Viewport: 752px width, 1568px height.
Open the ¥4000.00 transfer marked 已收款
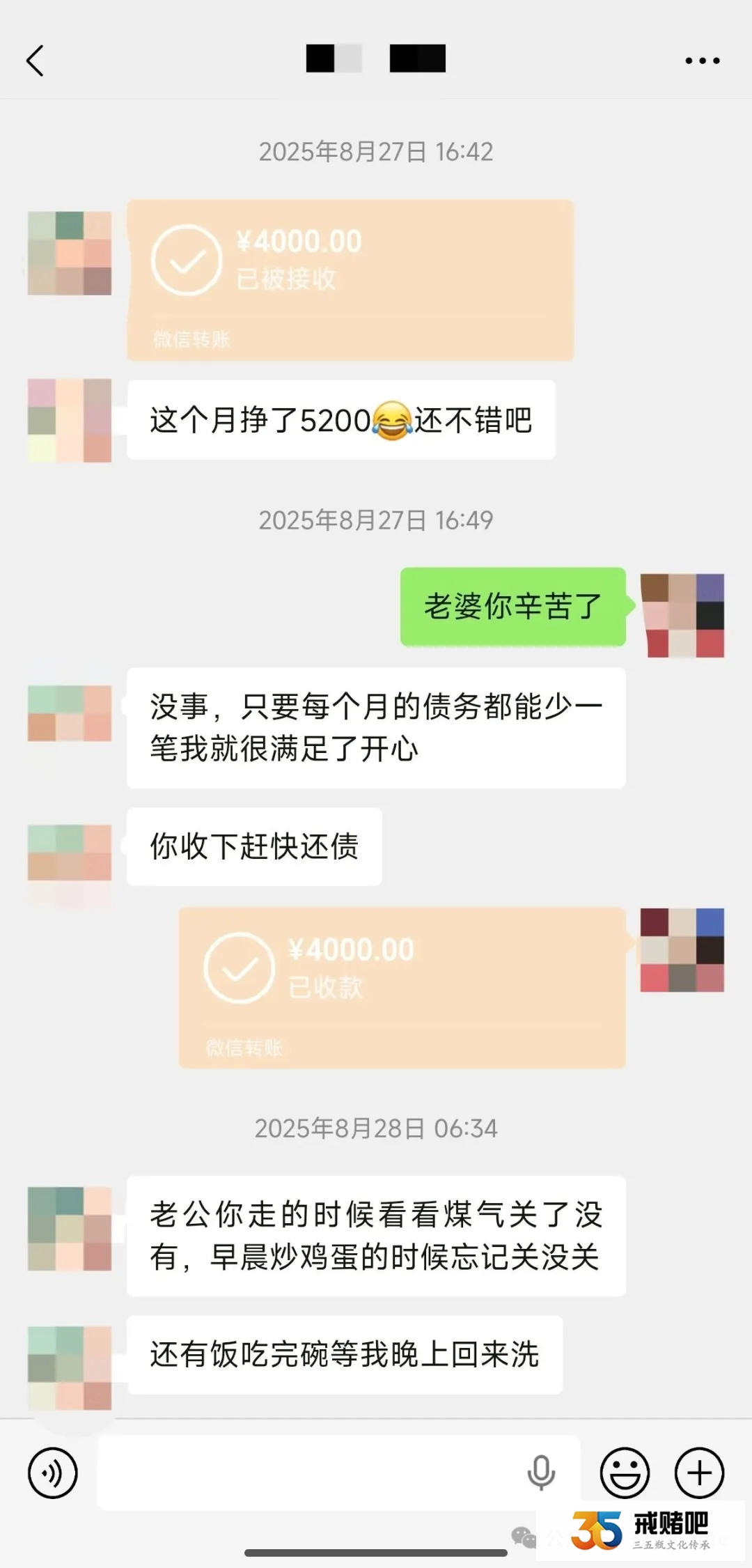[x=402, y=988]
